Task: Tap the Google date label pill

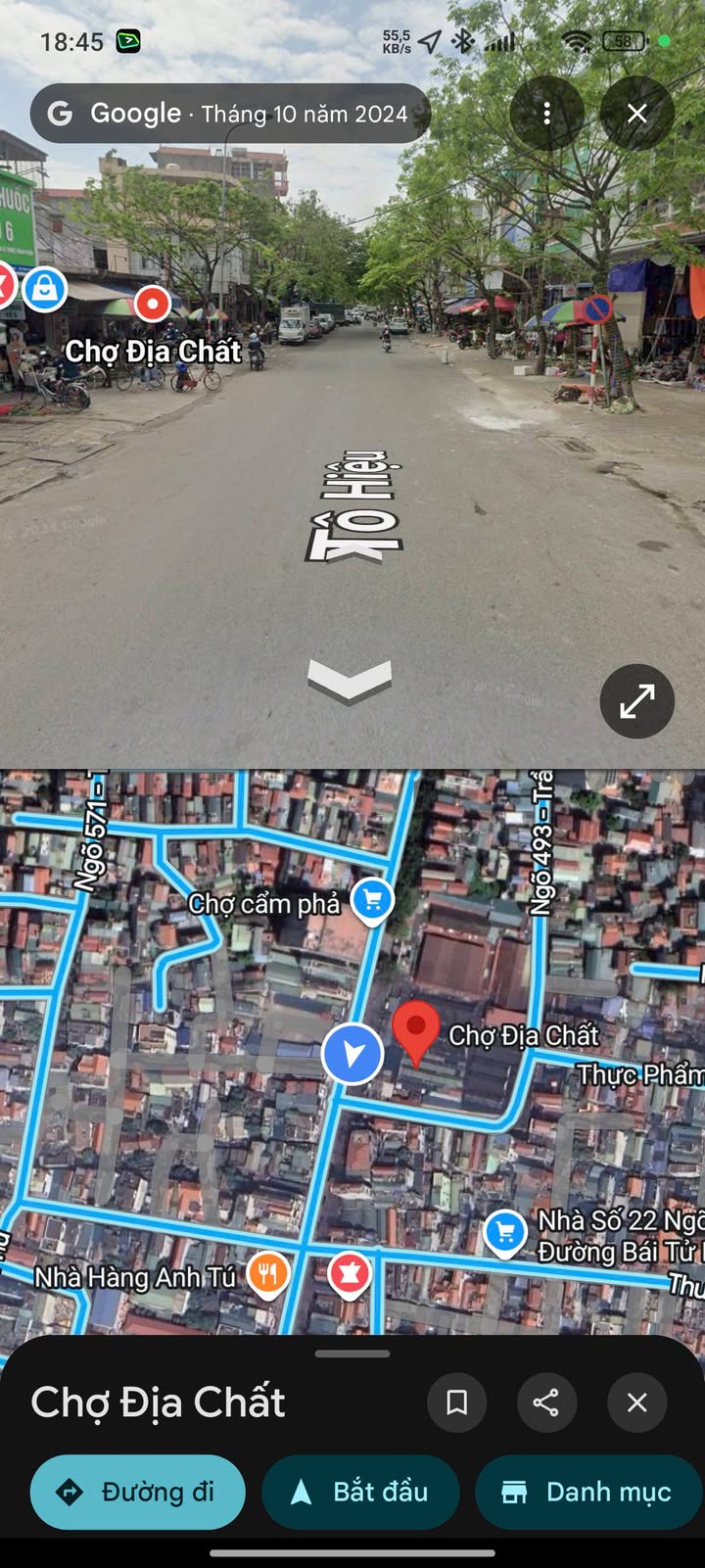Action: tap(230, 114)
